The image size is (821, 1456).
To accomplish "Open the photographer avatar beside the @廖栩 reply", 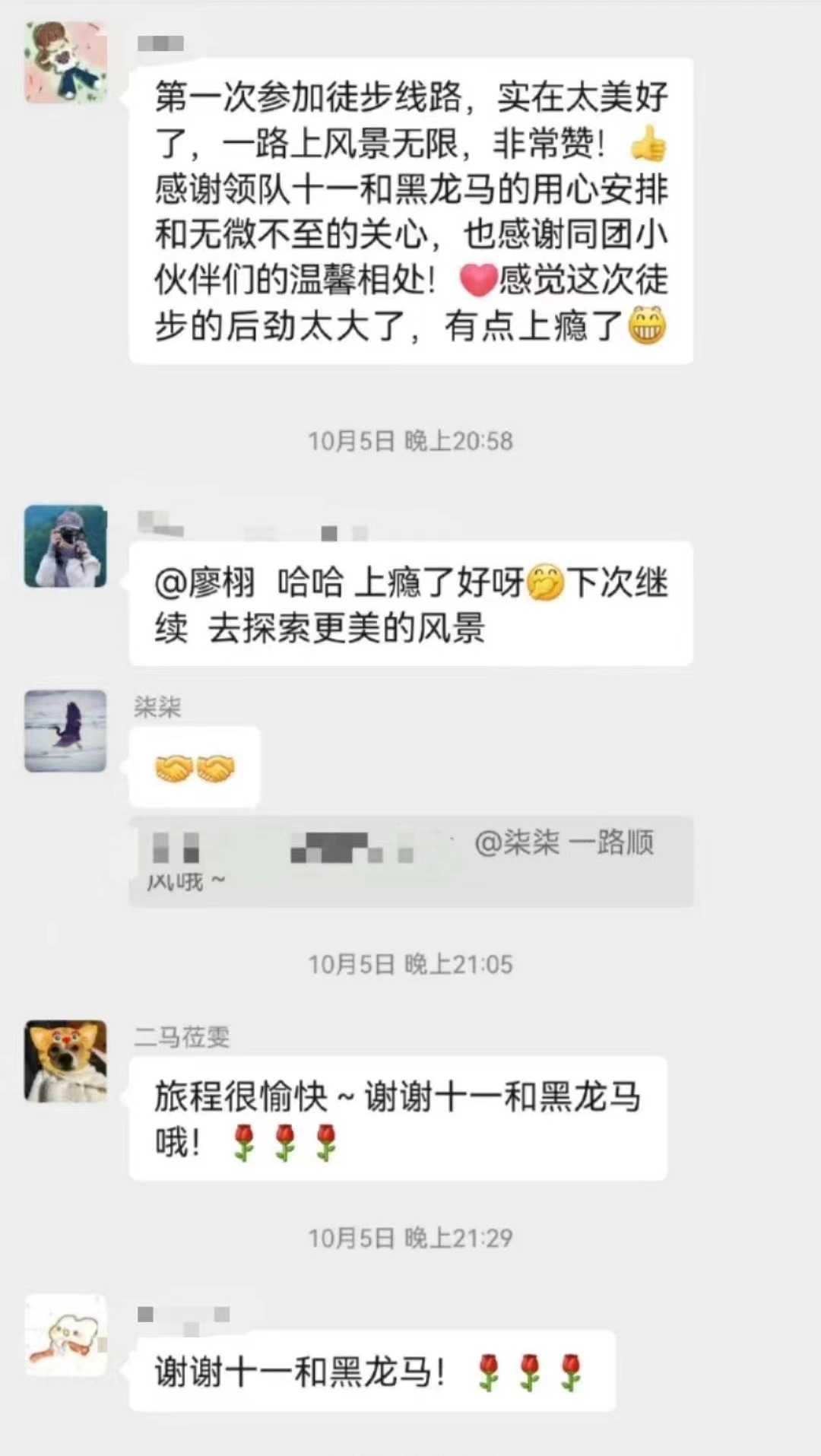I will click(x=65, y=546).
